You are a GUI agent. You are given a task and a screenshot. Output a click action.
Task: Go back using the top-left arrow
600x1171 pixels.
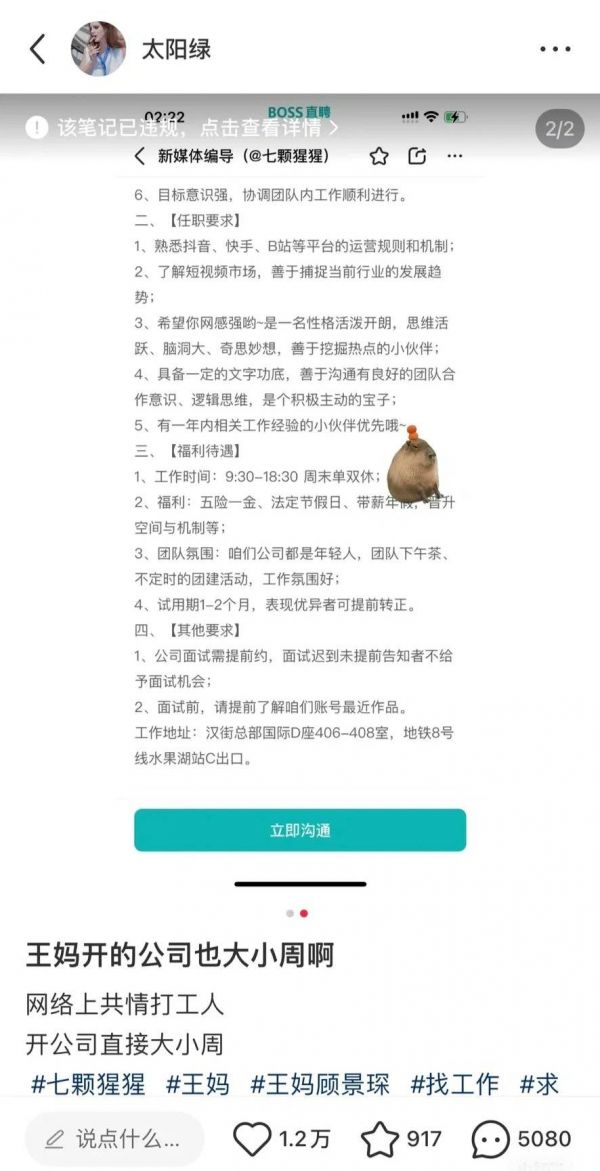click(x=38, y=48)
